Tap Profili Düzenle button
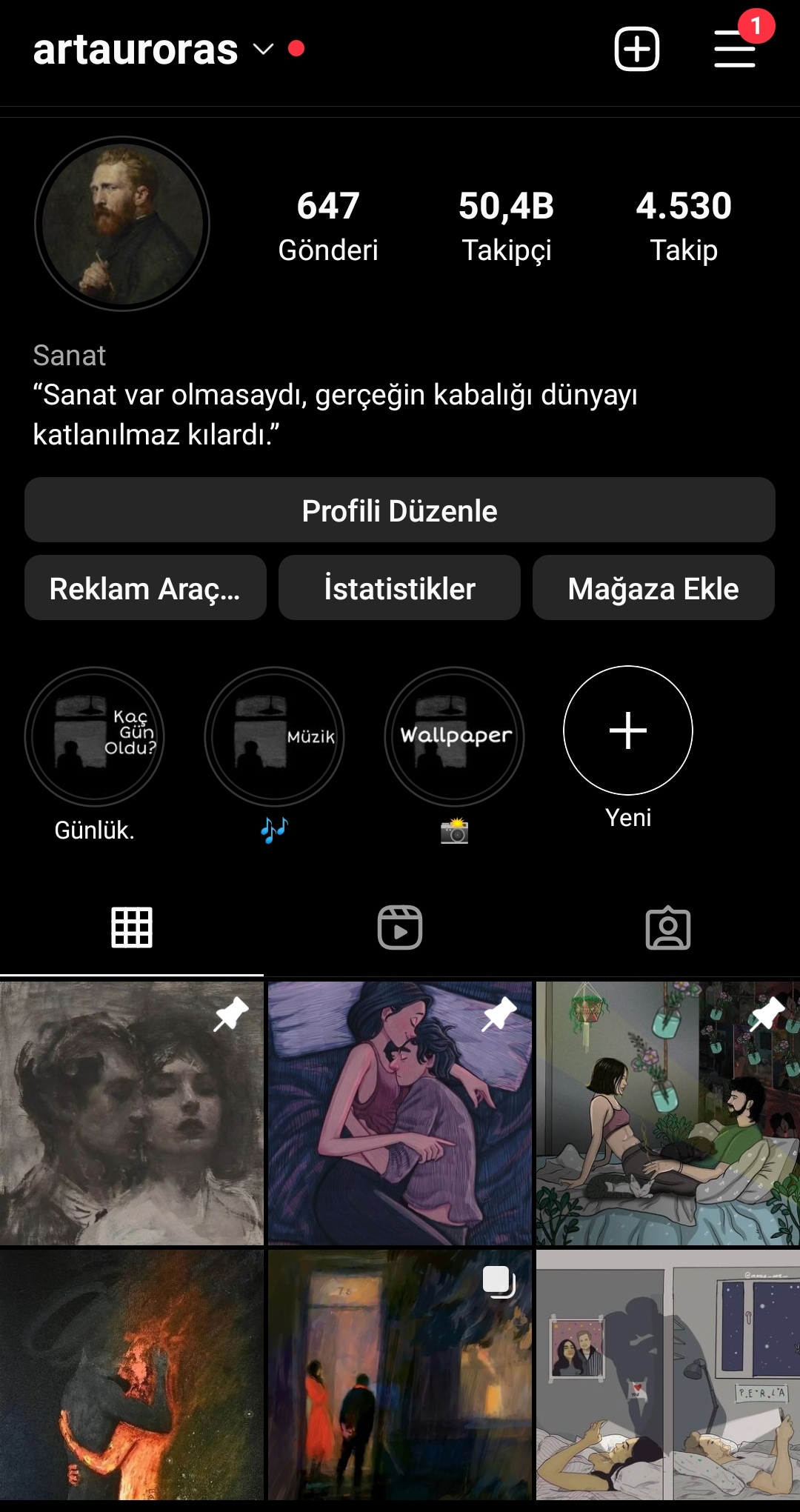Viewport: 800px width, 1512px height. point(400,510)
